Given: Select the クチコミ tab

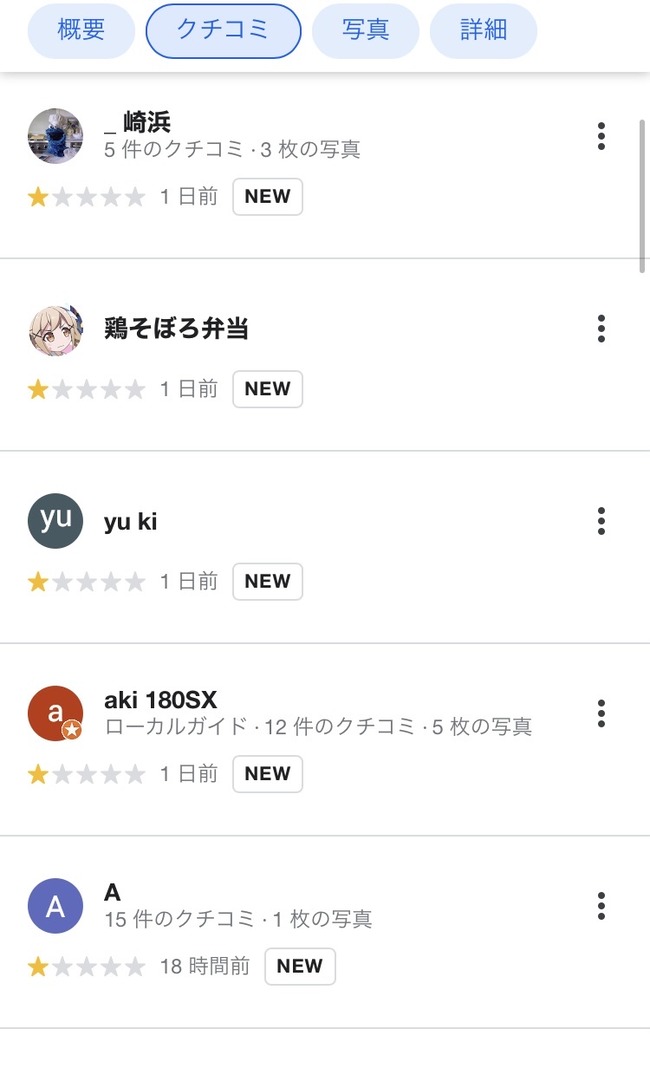Looking at the screenshot, I should tap(223, 31).
